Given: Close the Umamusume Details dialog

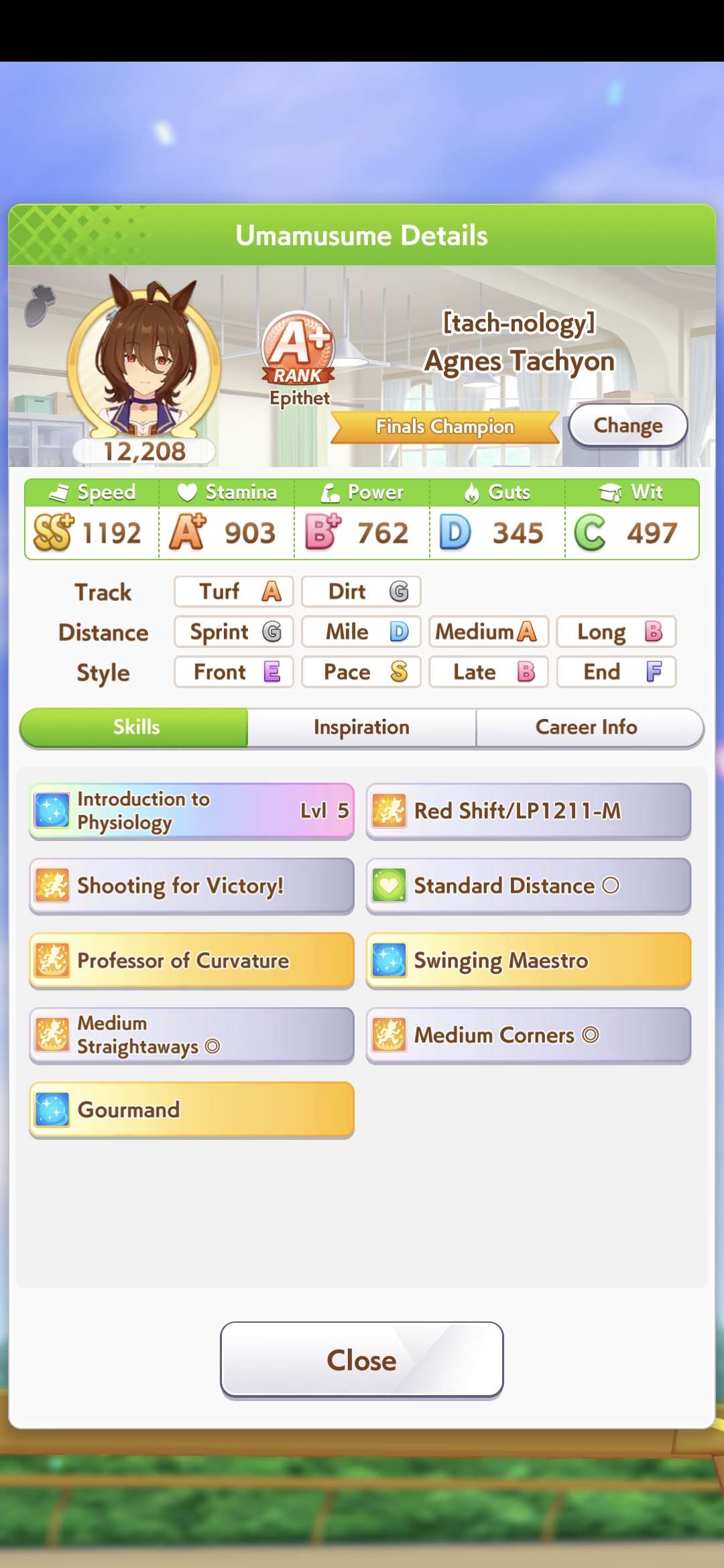Looking at the screenshot, I should [x=362, y=1360].
